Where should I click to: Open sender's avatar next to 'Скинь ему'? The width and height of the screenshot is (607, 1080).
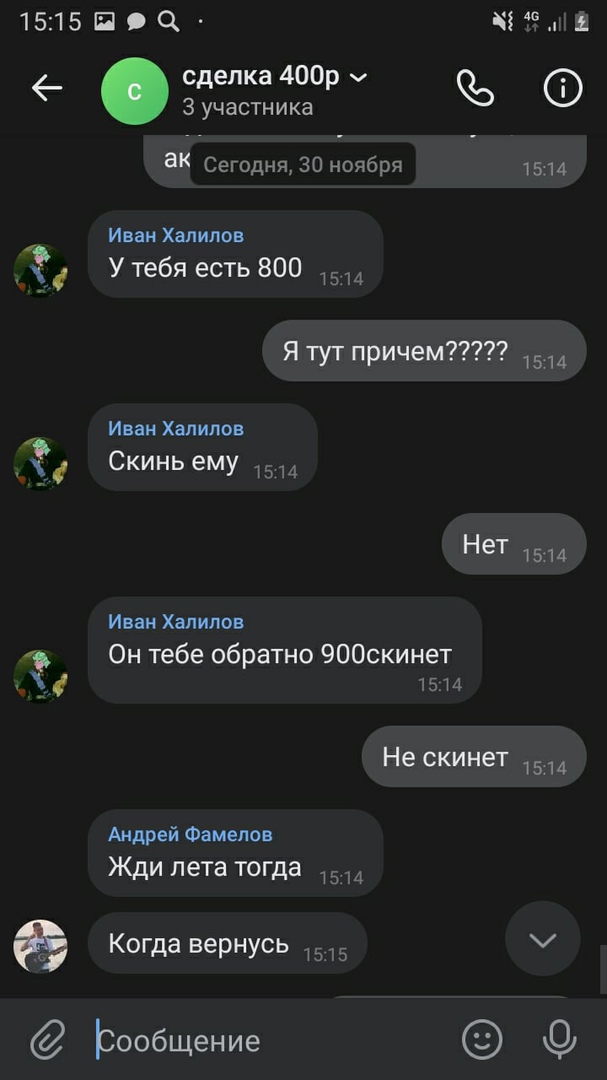pyautogui.click(x=40, y=464)
